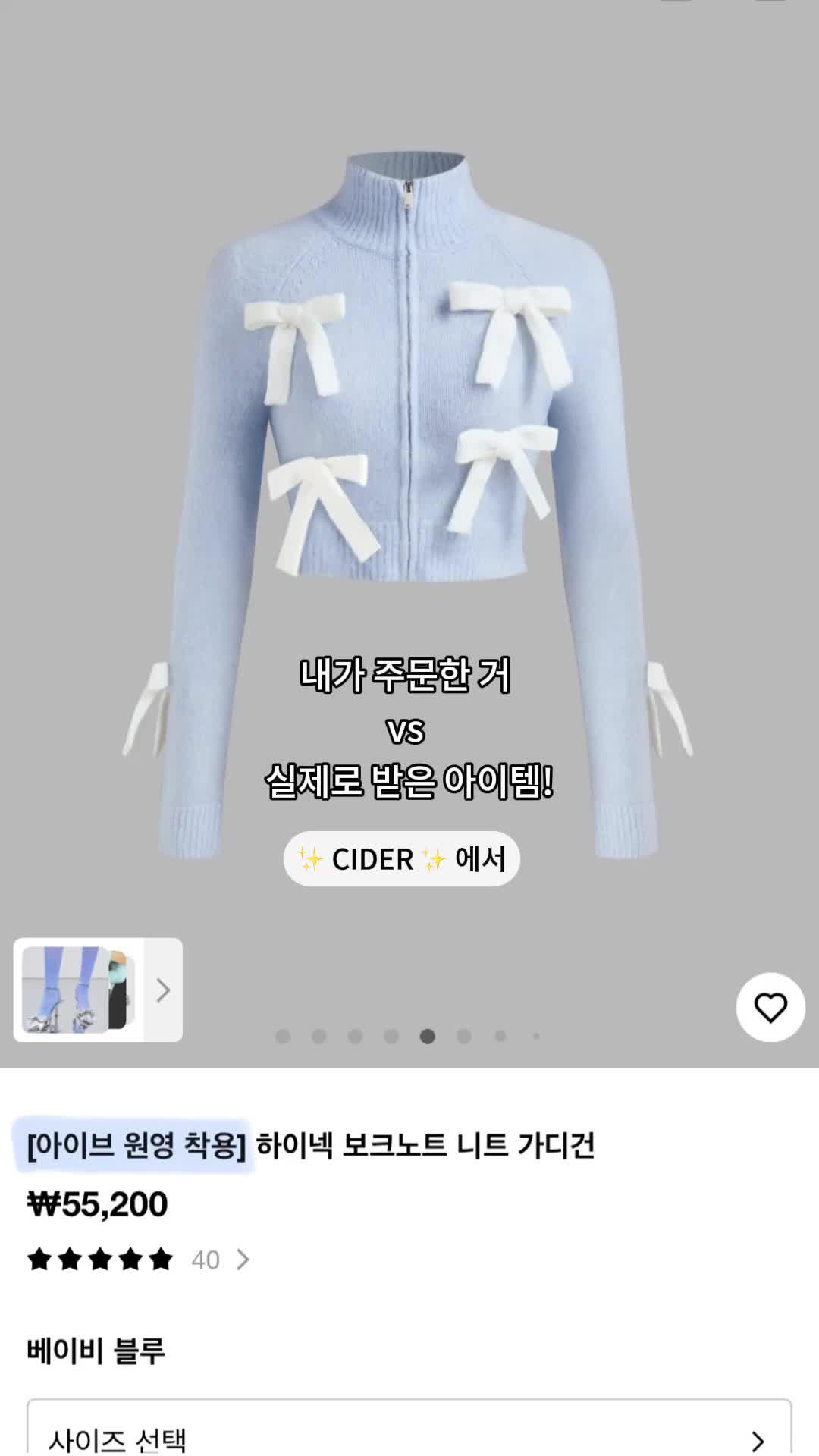Screen dimensions: 819x1456
Task: Add the cardigan to the wishlist
Action: pyautogui.click(x=770, y=1008)
